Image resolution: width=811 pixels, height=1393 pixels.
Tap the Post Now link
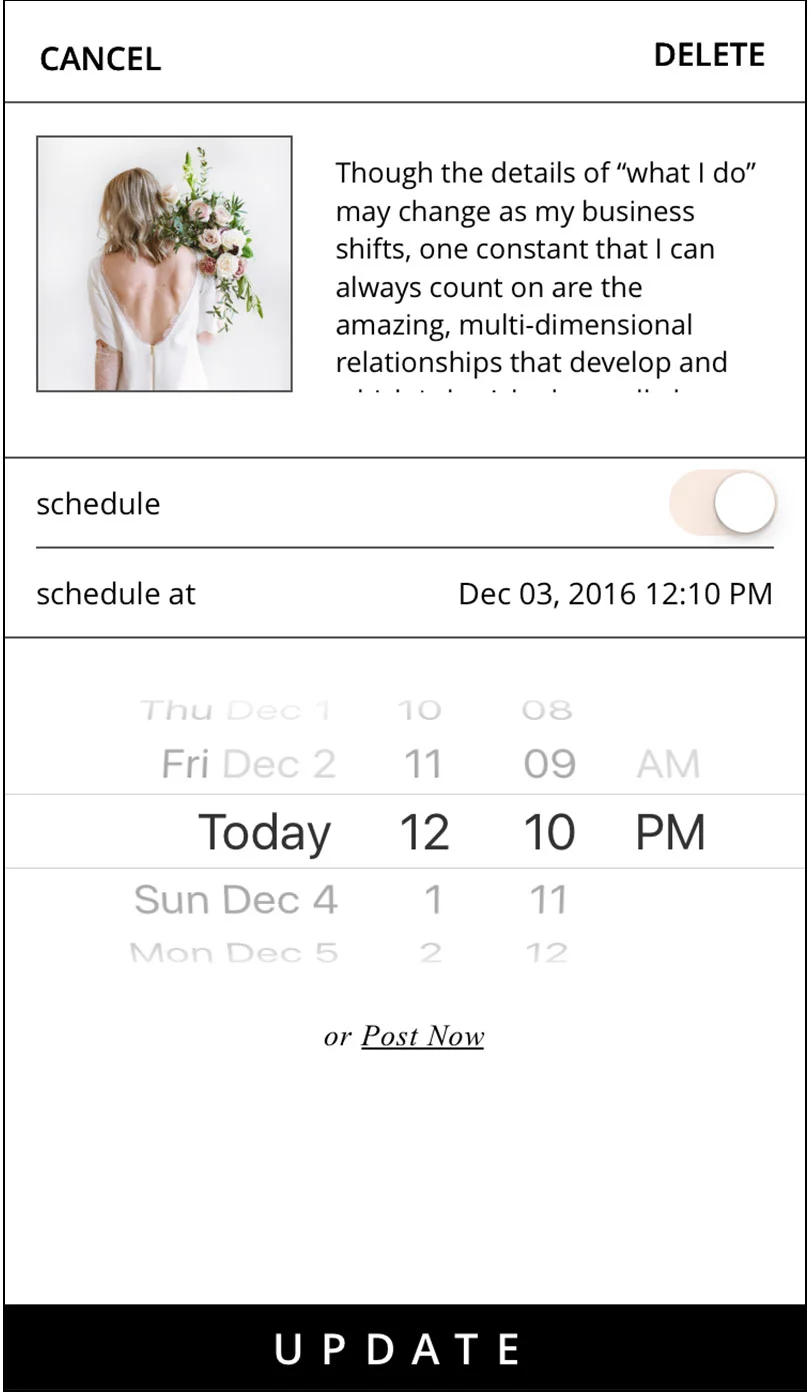tap(422, 1036)
